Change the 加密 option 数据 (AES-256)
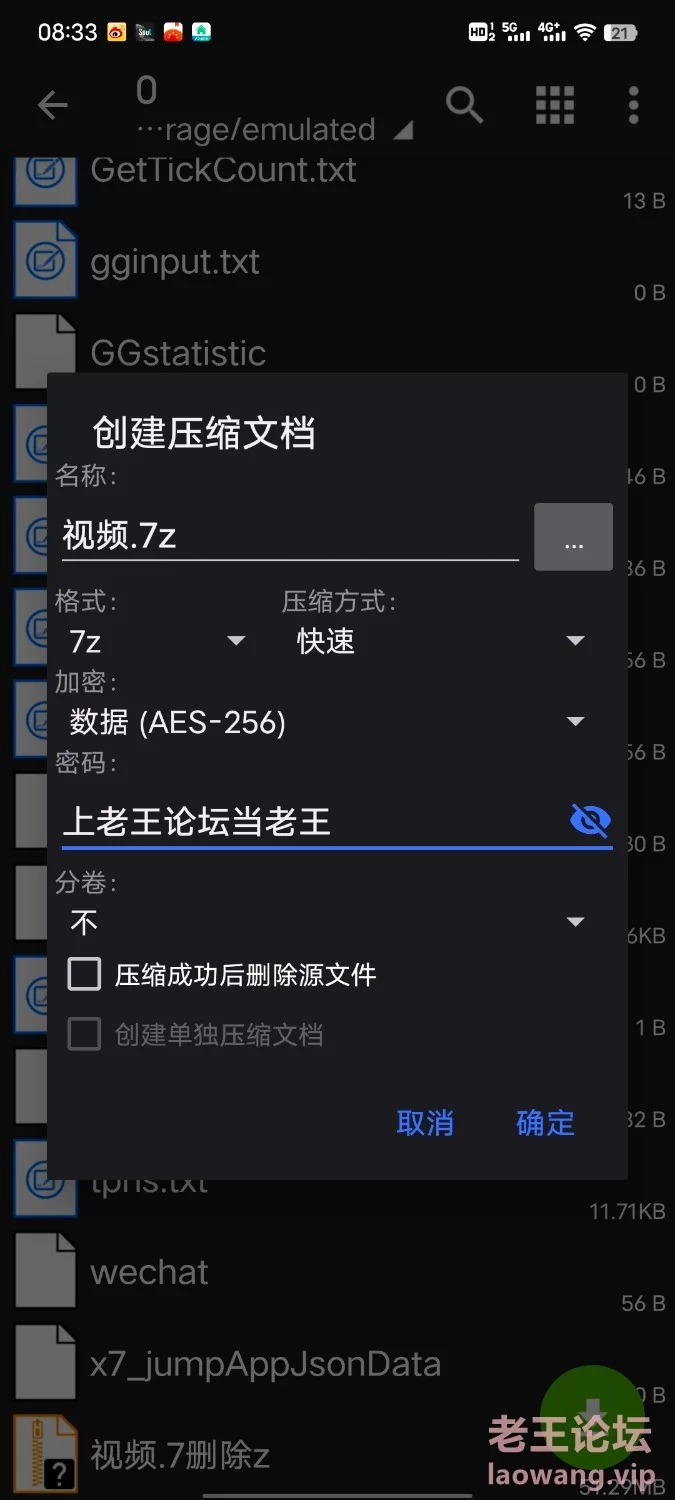The image size is (675, 1500). click(x=327, y=722)
